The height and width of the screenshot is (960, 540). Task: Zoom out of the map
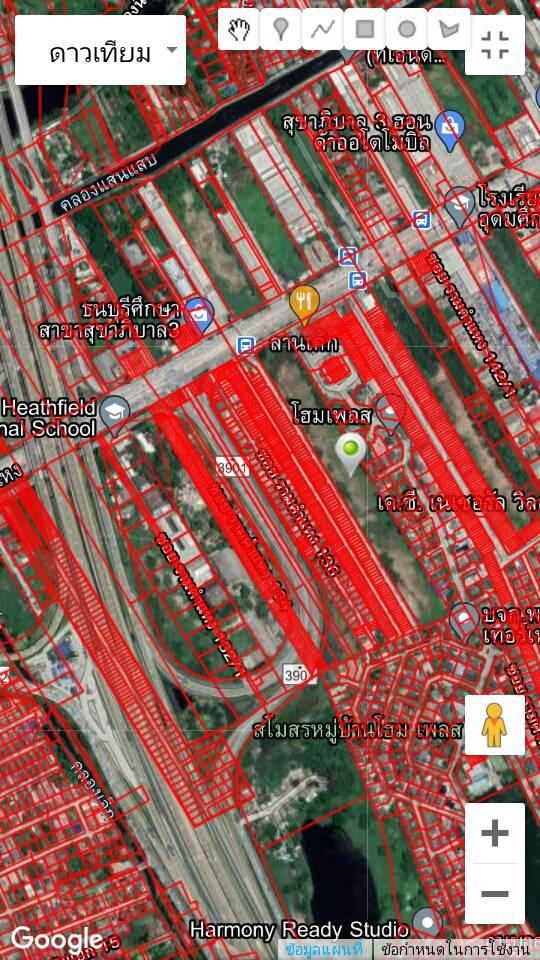click(495, 893)
